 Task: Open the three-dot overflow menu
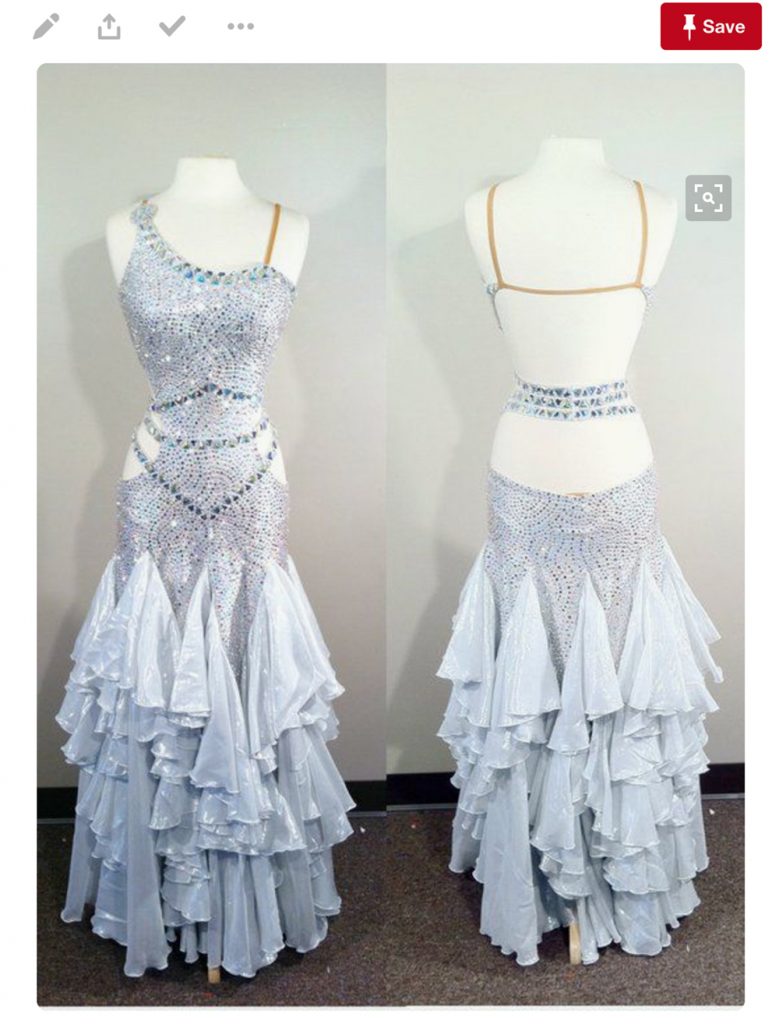pyautogui.click(x=240, y=26)
